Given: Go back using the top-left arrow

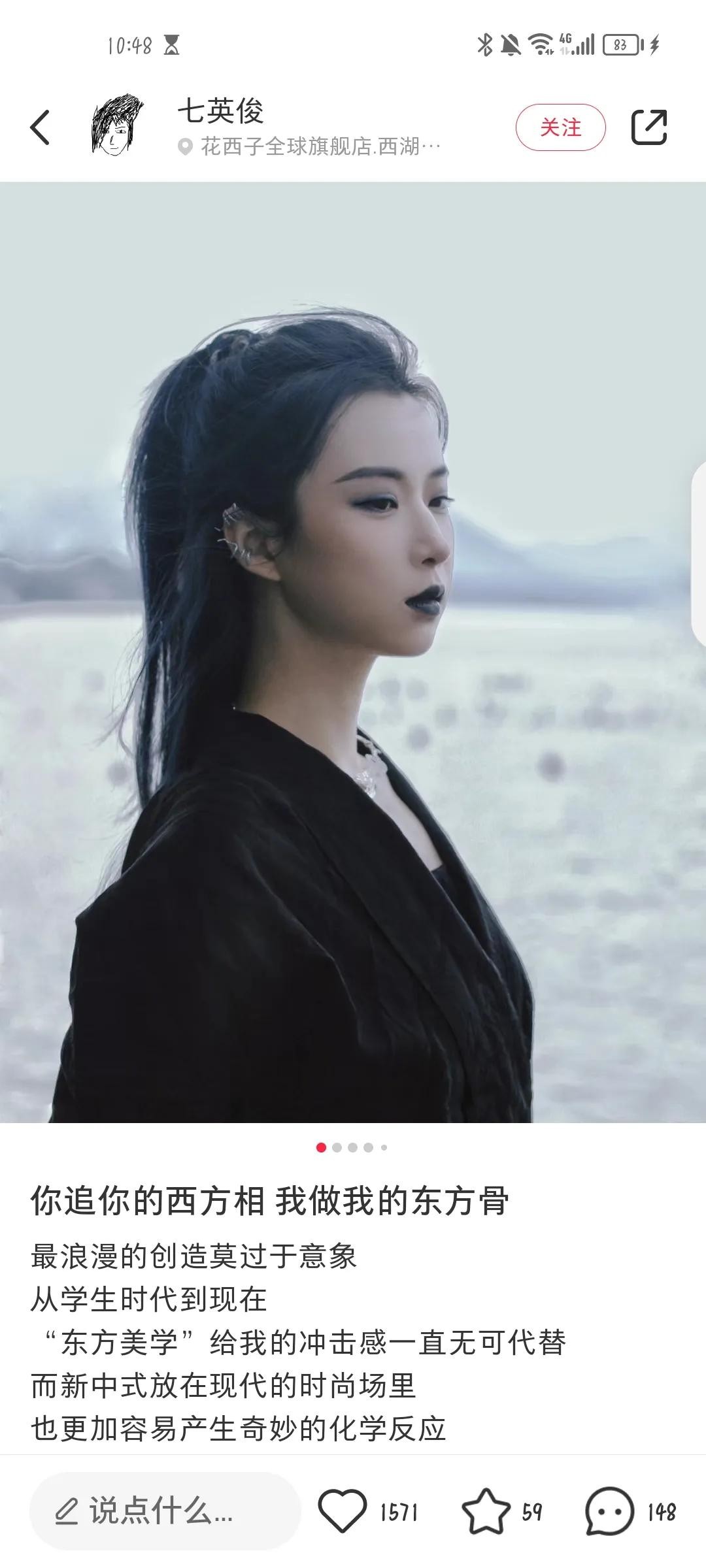Looking at the screenshot, I should 41,127.
